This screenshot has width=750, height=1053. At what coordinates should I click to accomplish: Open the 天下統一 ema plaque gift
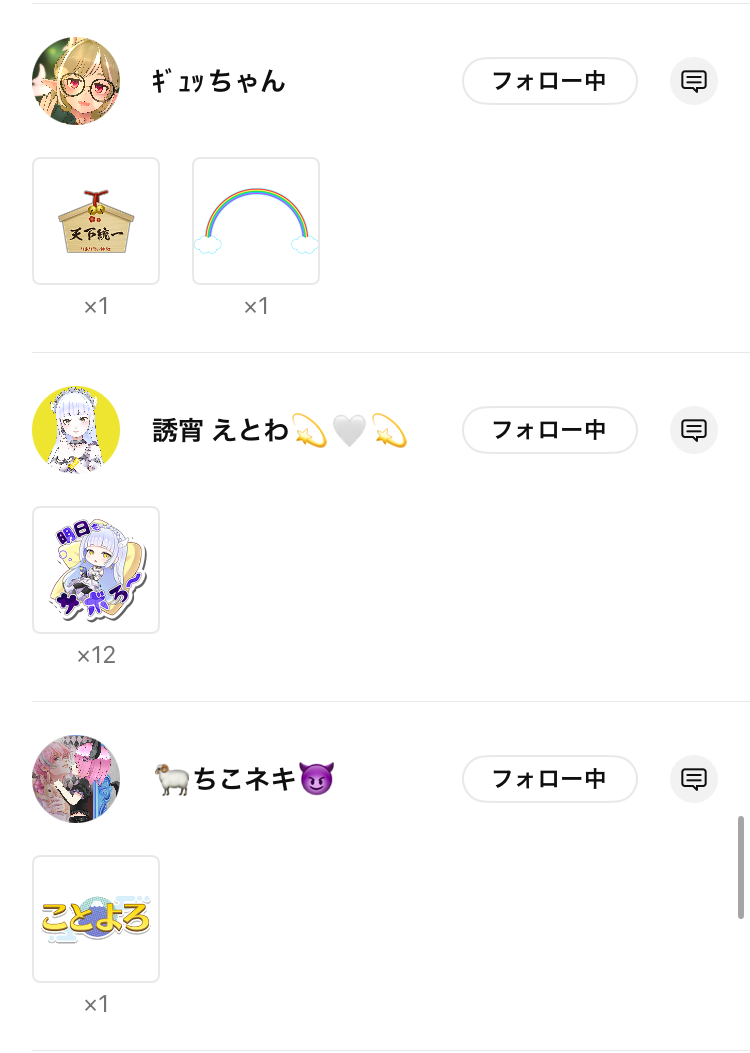[96, 221]
